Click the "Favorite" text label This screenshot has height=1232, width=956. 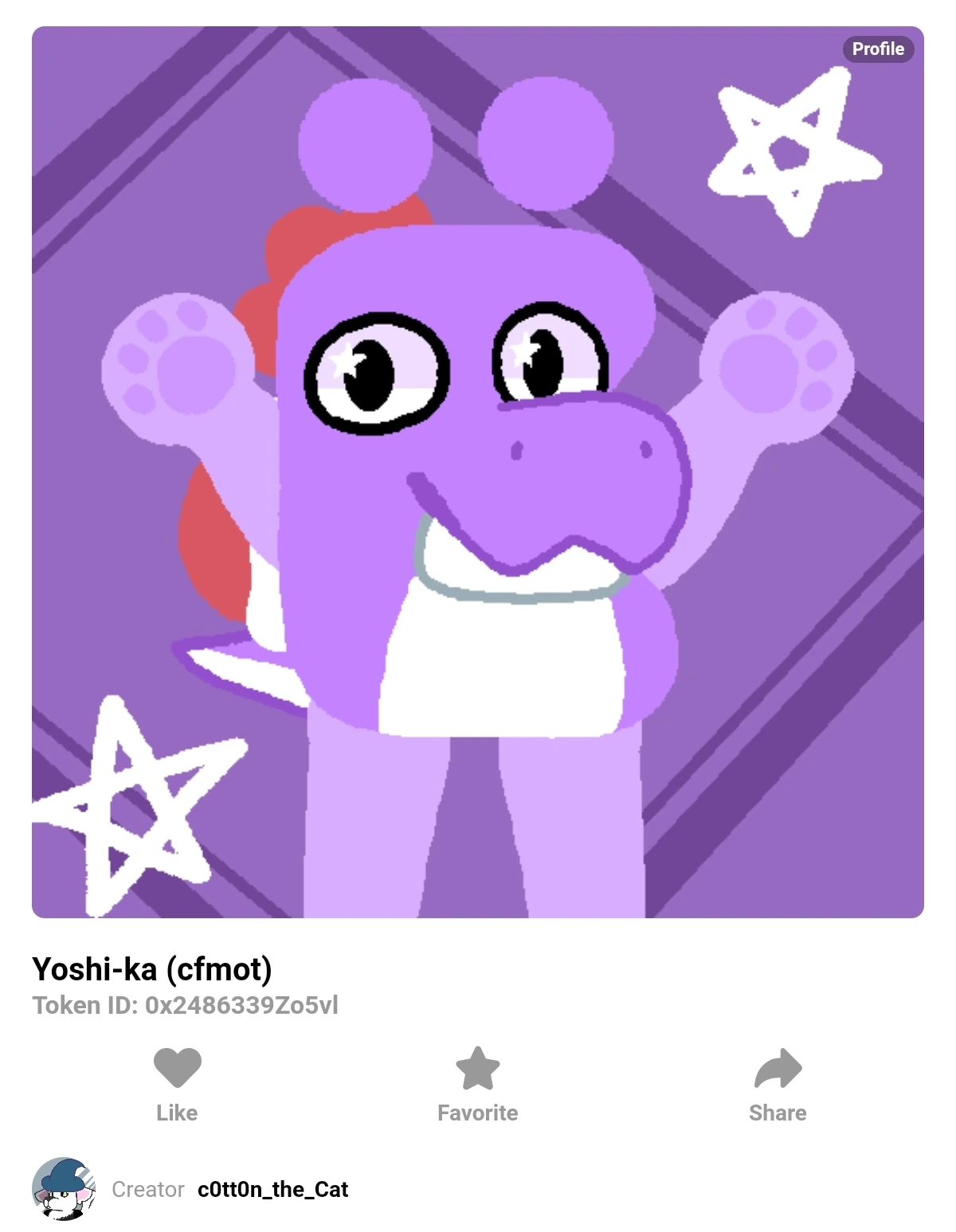point(476,1113)
